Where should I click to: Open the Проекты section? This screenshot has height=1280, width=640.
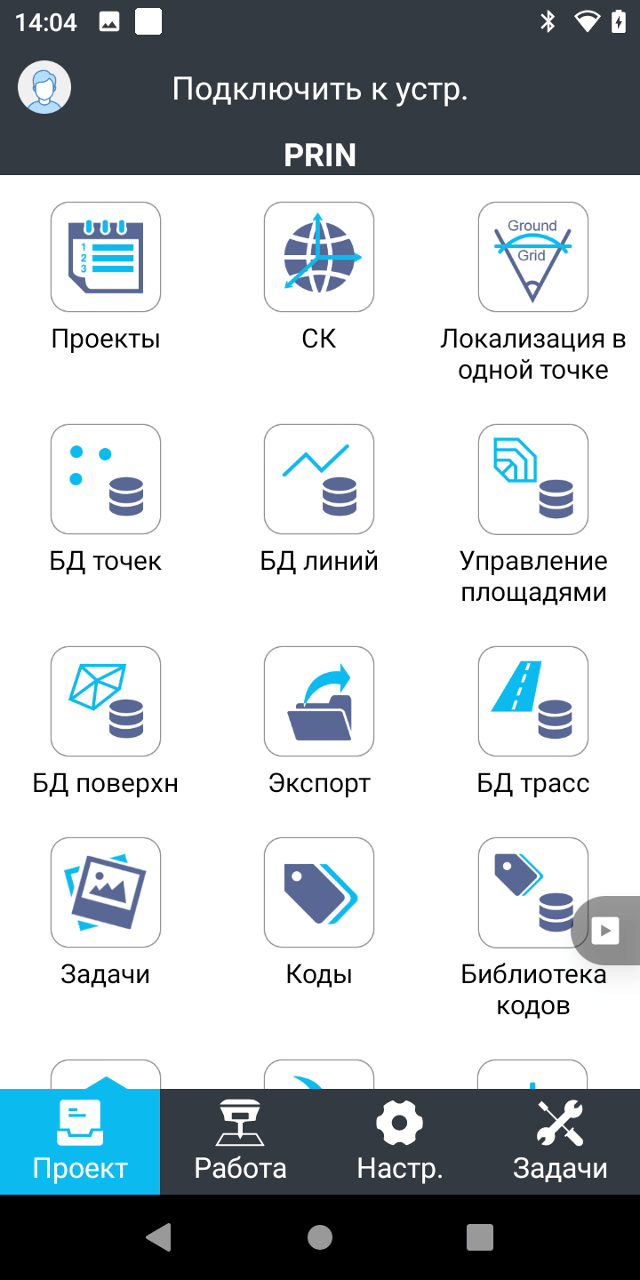pos(106,257)
